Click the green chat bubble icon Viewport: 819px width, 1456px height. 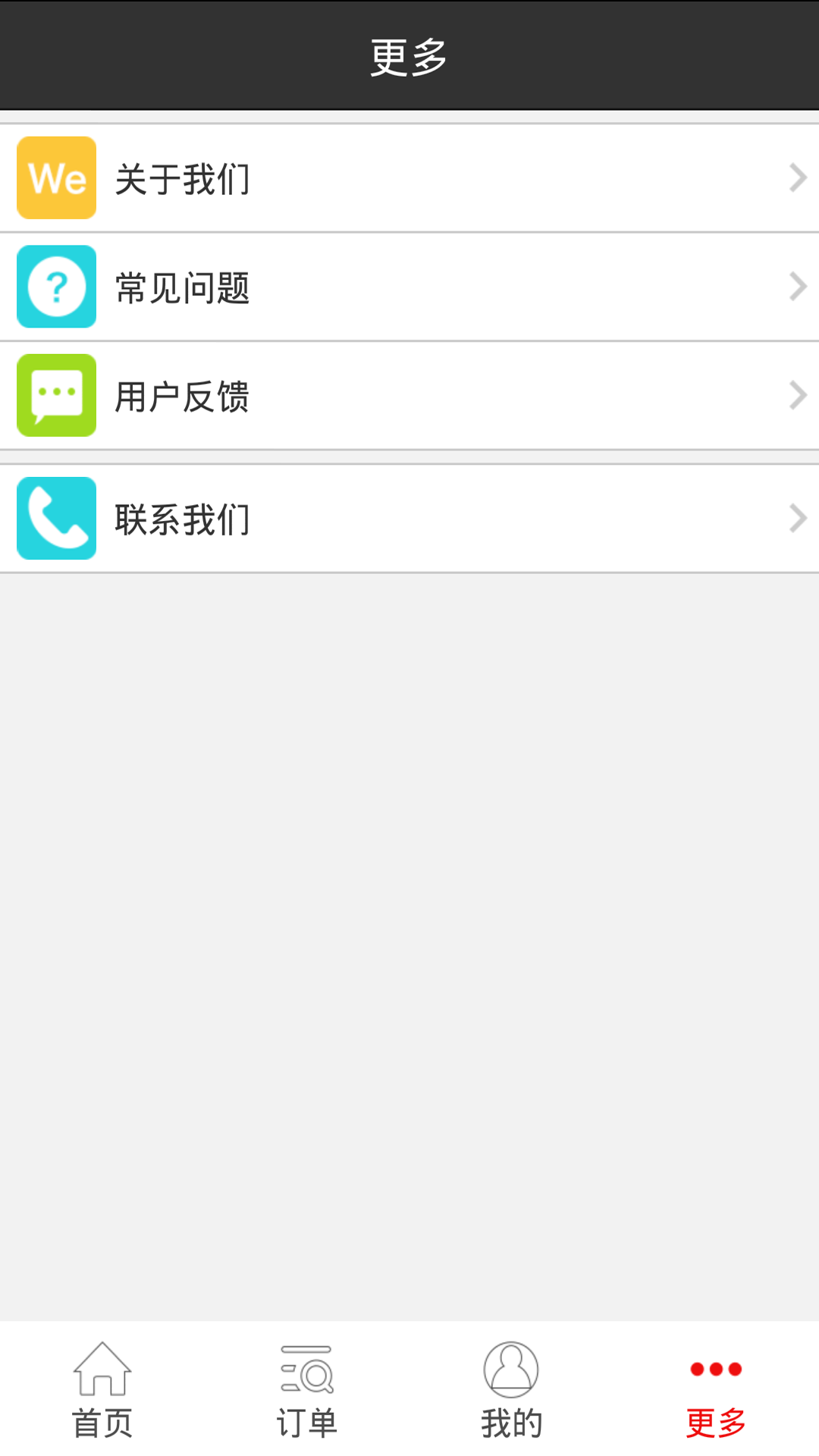pyautogui.click(x=56, y=395)
